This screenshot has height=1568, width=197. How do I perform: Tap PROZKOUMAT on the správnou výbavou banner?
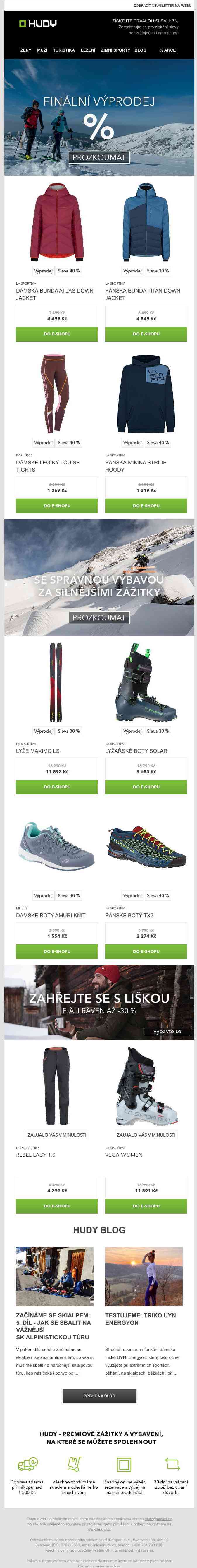point(99,617)
